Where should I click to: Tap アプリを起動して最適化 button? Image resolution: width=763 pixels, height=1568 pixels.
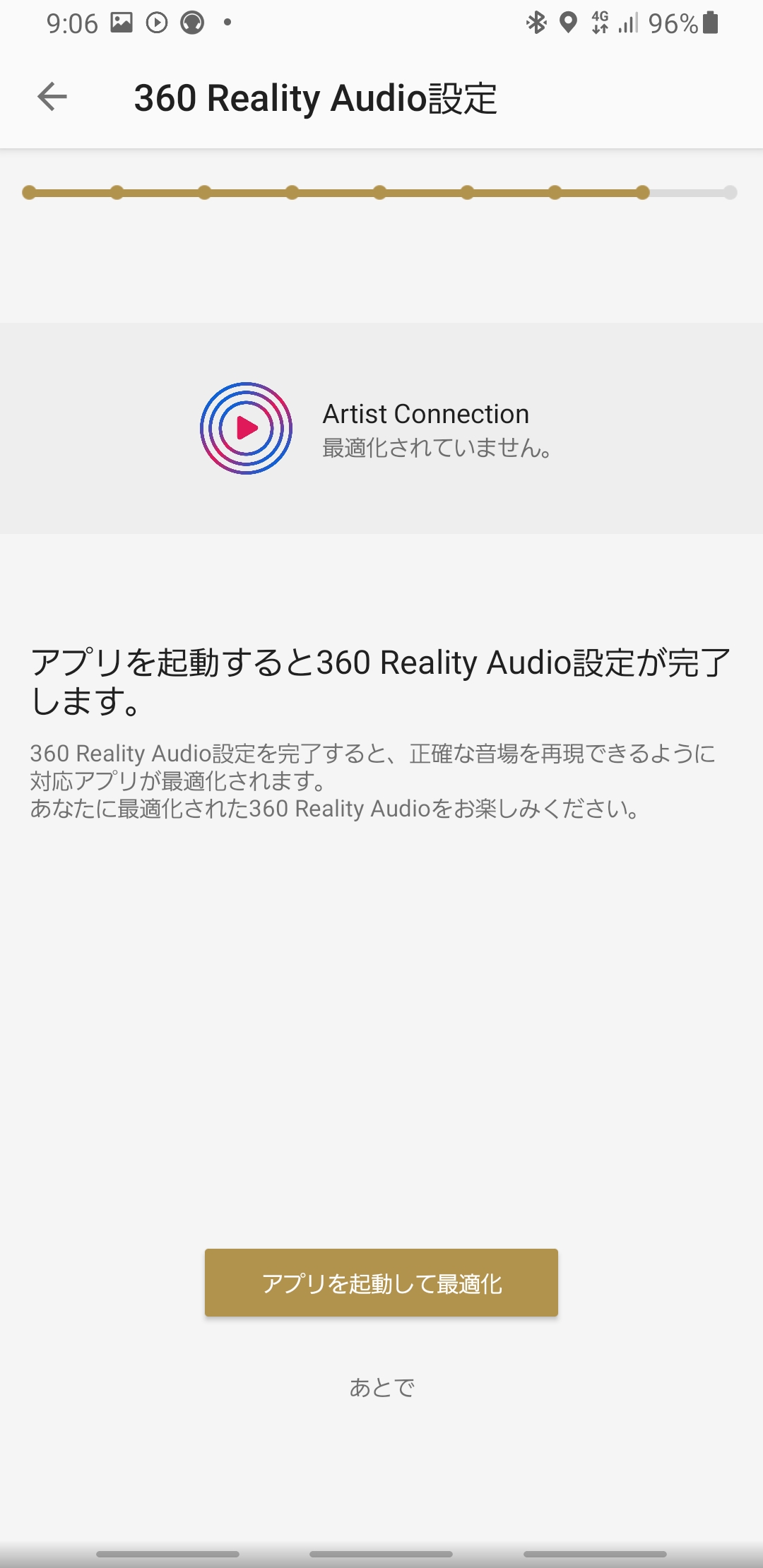click(381, 1283)
